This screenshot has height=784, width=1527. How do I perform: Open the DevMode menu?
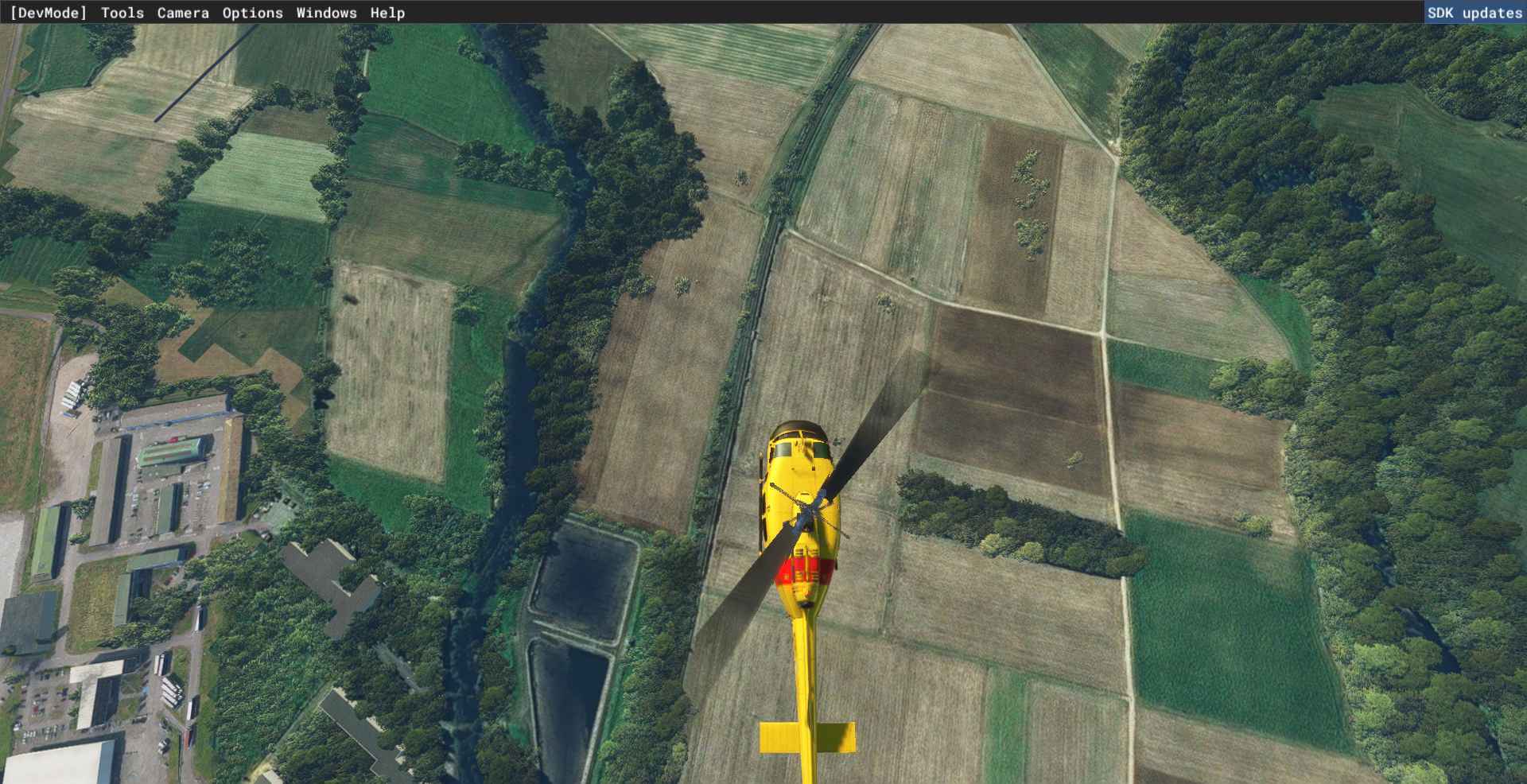(x=49, y=13)
